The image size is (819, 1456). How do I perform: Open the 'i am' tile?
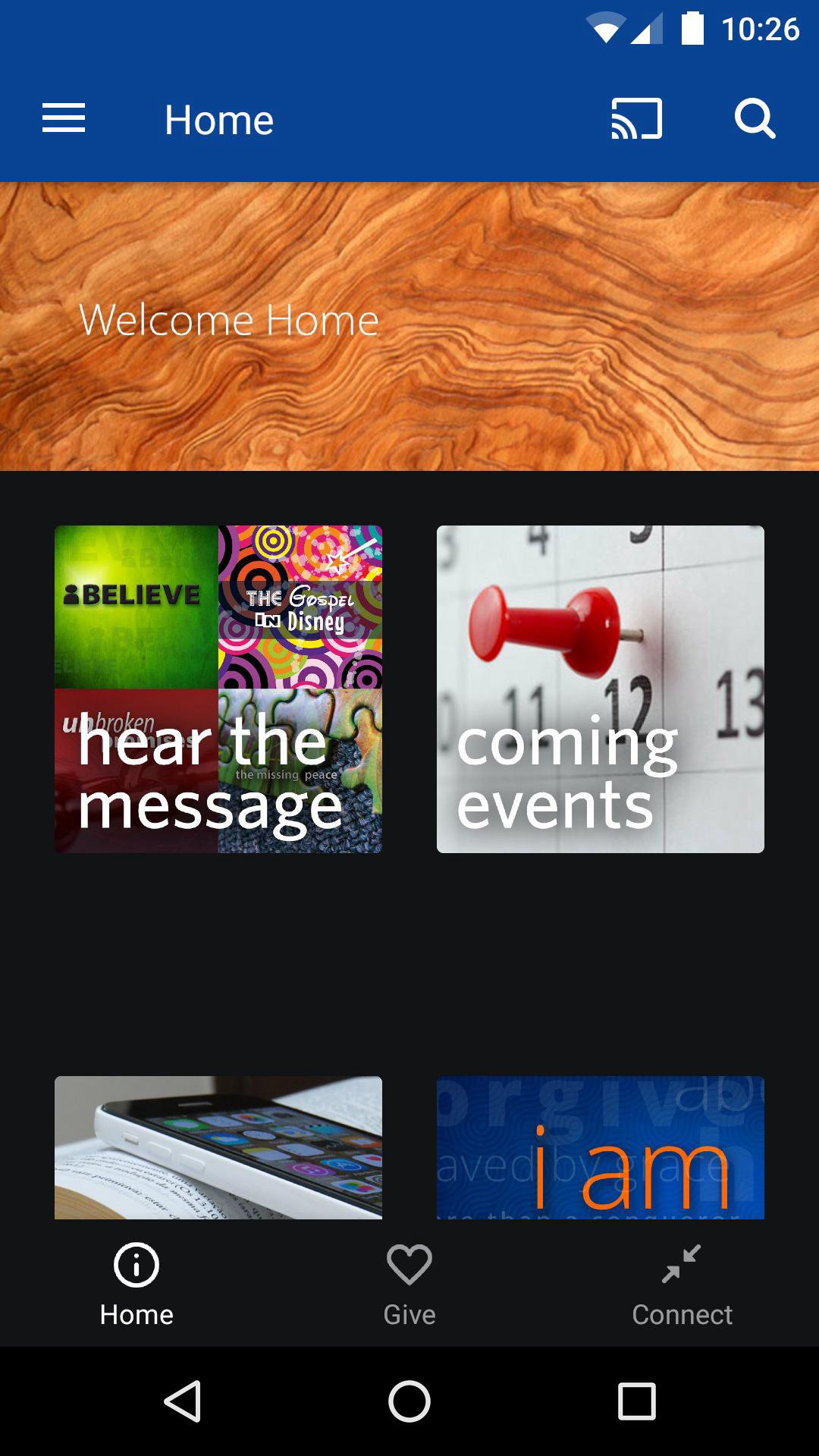pyautogui.click(x=600, y=1147)
